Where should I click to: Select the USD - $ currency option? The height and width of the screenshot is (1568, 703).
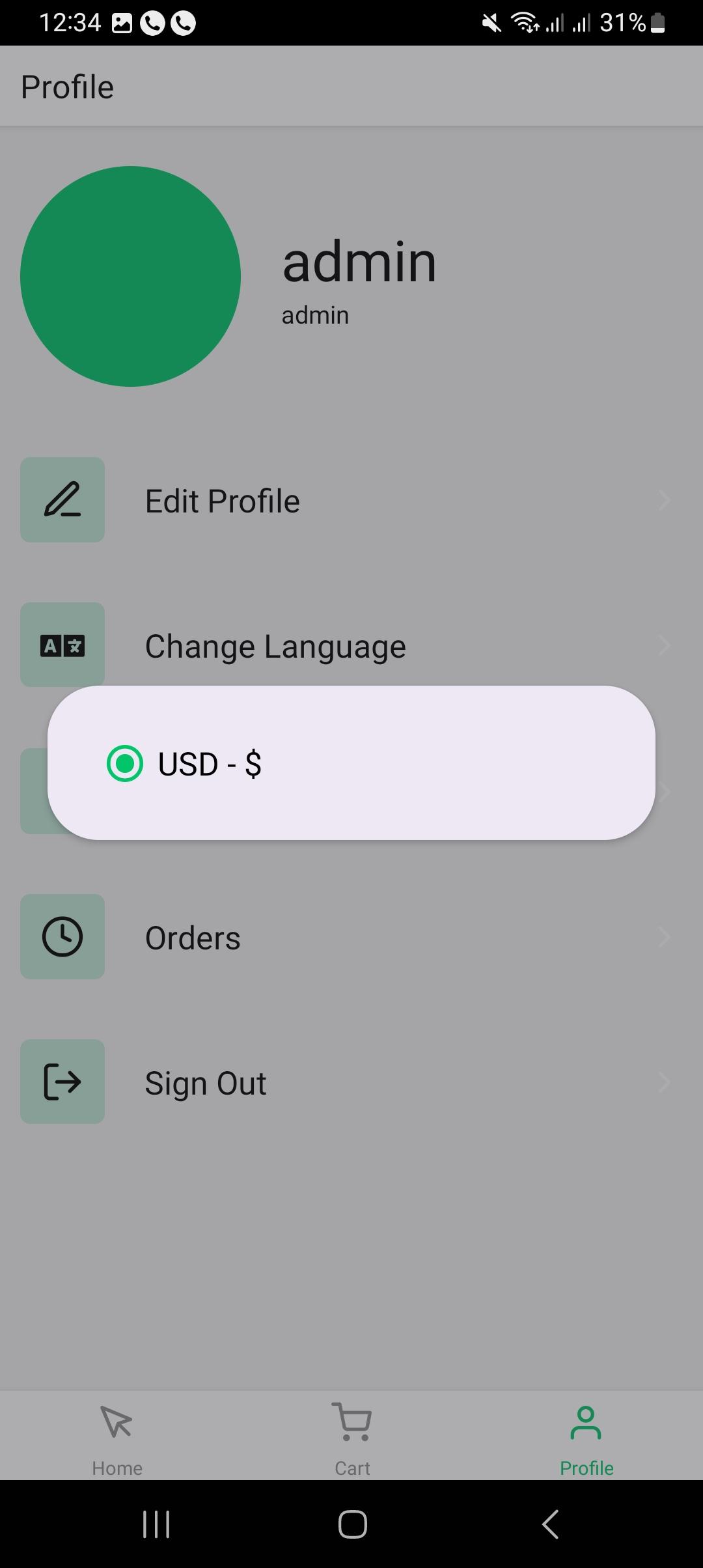[184, 763]
